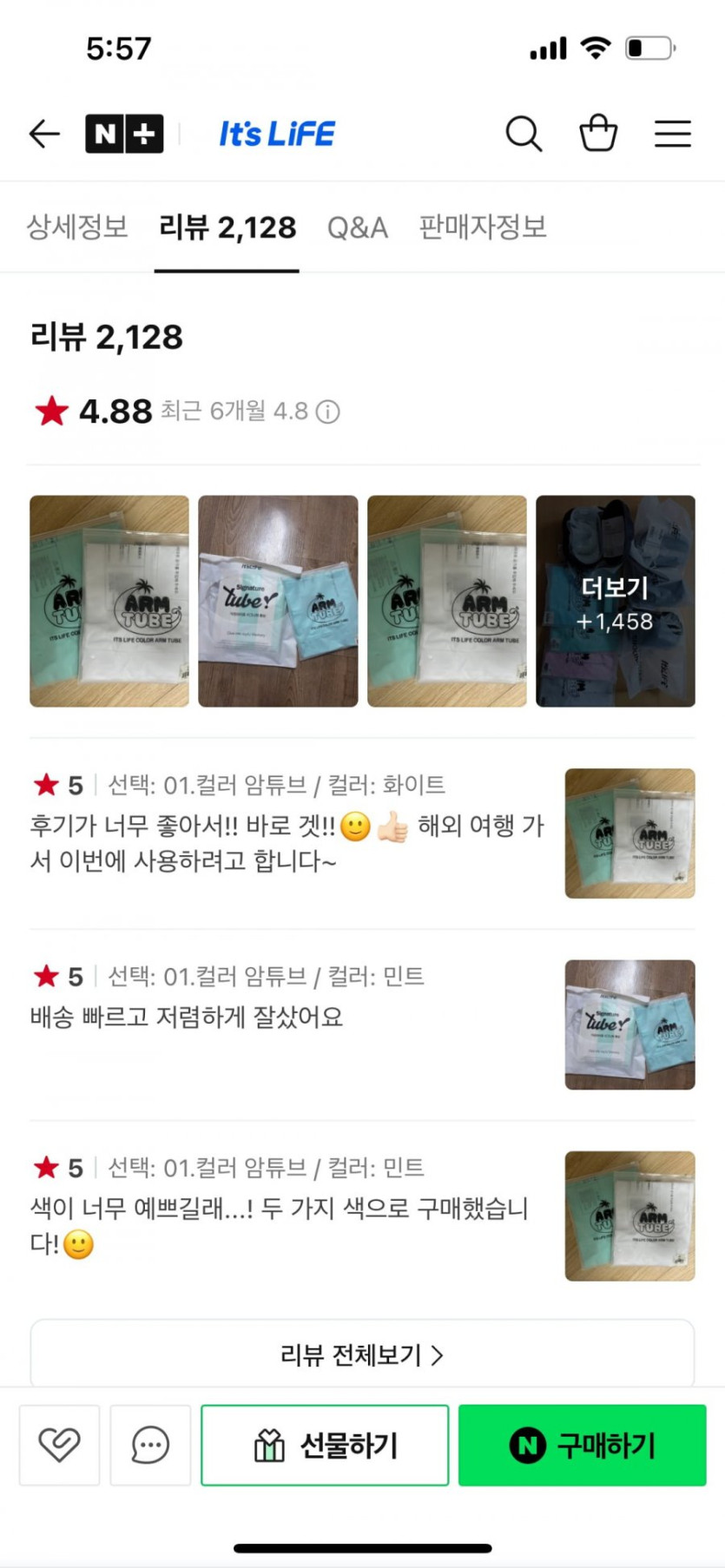Send as gift with 선물하기

(x=325, y=1445)
